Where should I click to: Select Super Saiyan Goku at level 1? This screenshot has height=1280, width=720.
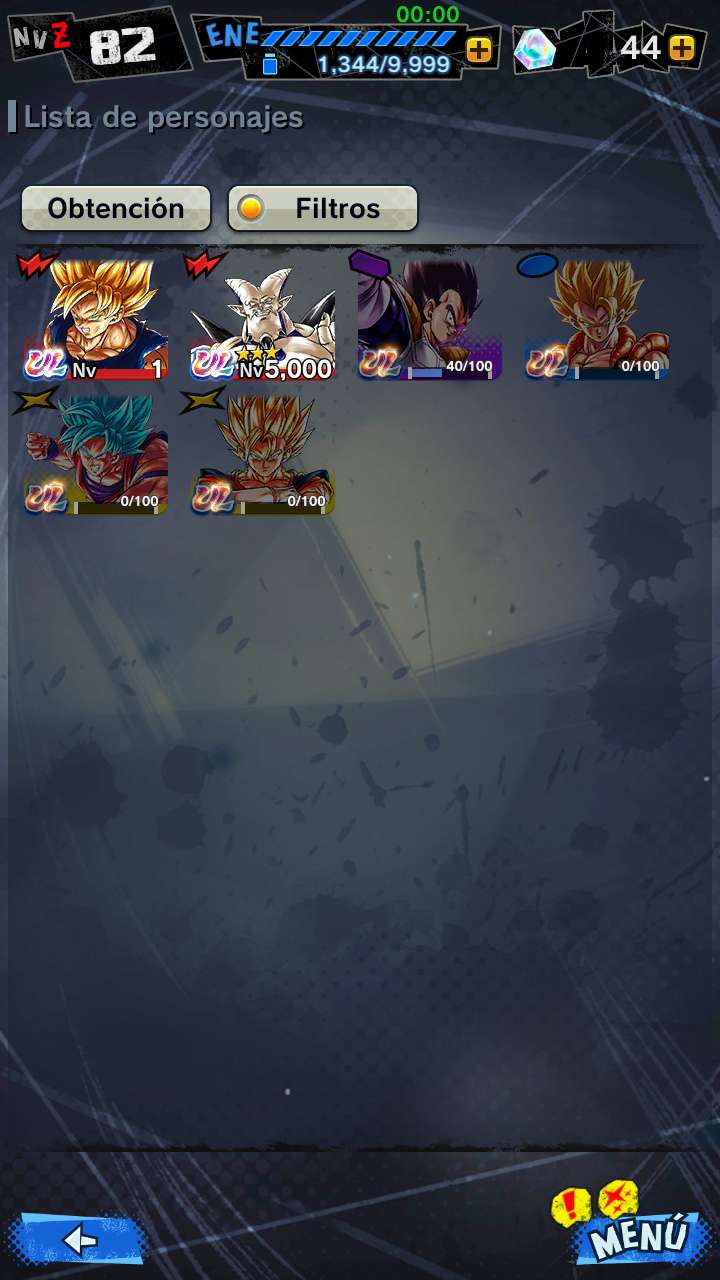point(96,318)
